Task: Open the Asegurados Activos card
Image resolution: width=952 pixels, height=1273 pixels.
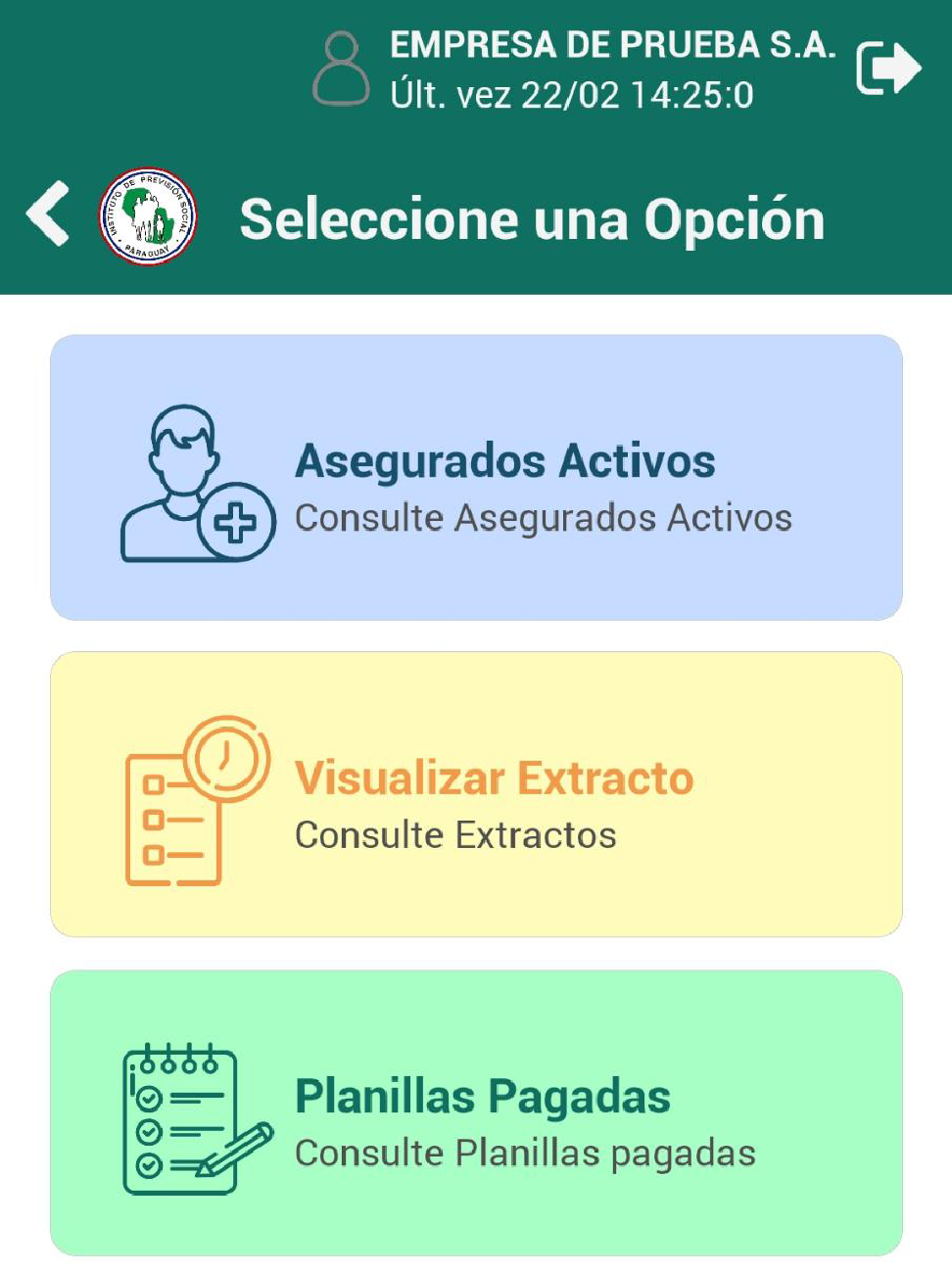Action: tap(476, 478)
